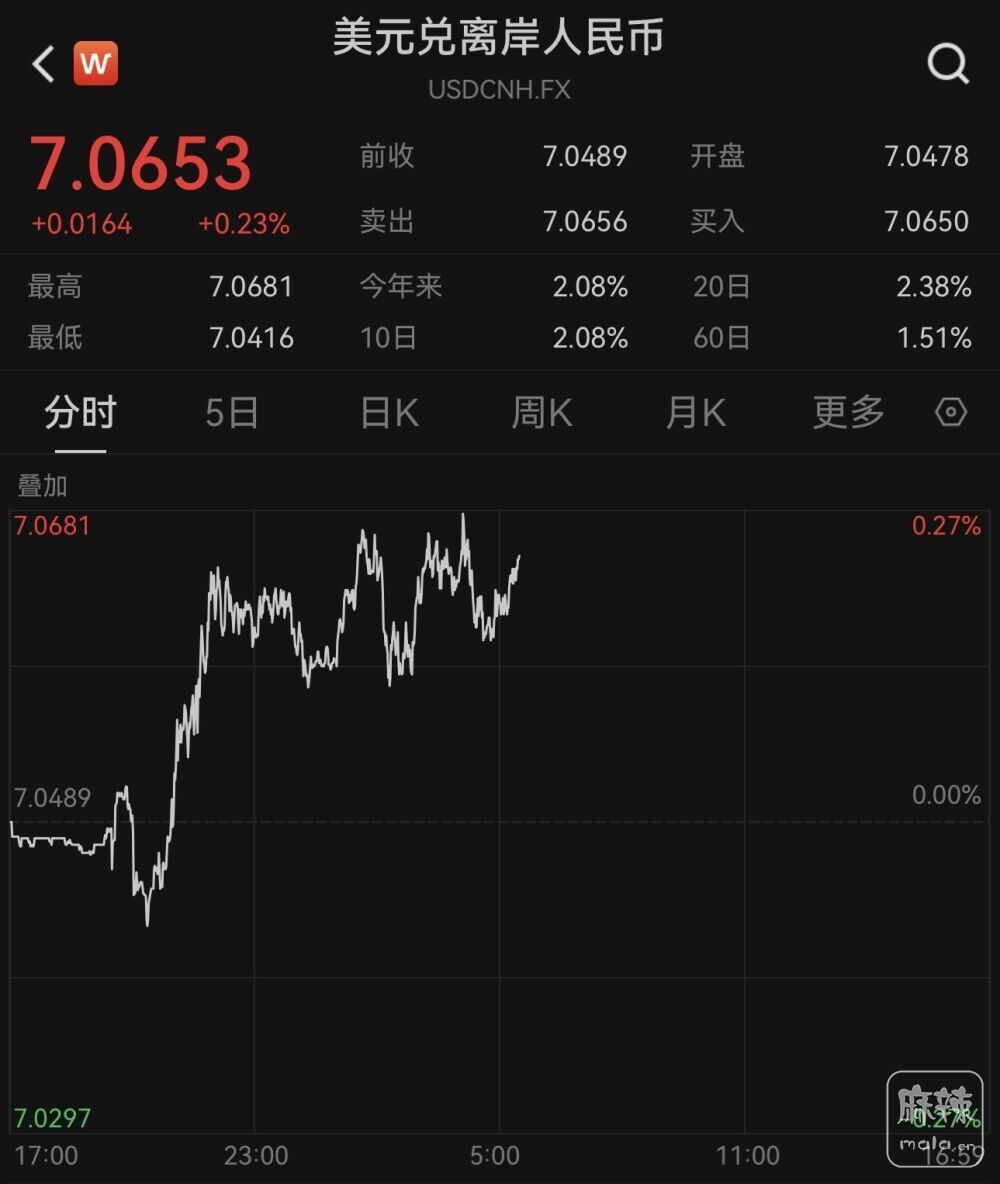Viewport: 1000px width, 1184px height.
Task: Go back using the top-left arrow
Action: pos(43,65)
